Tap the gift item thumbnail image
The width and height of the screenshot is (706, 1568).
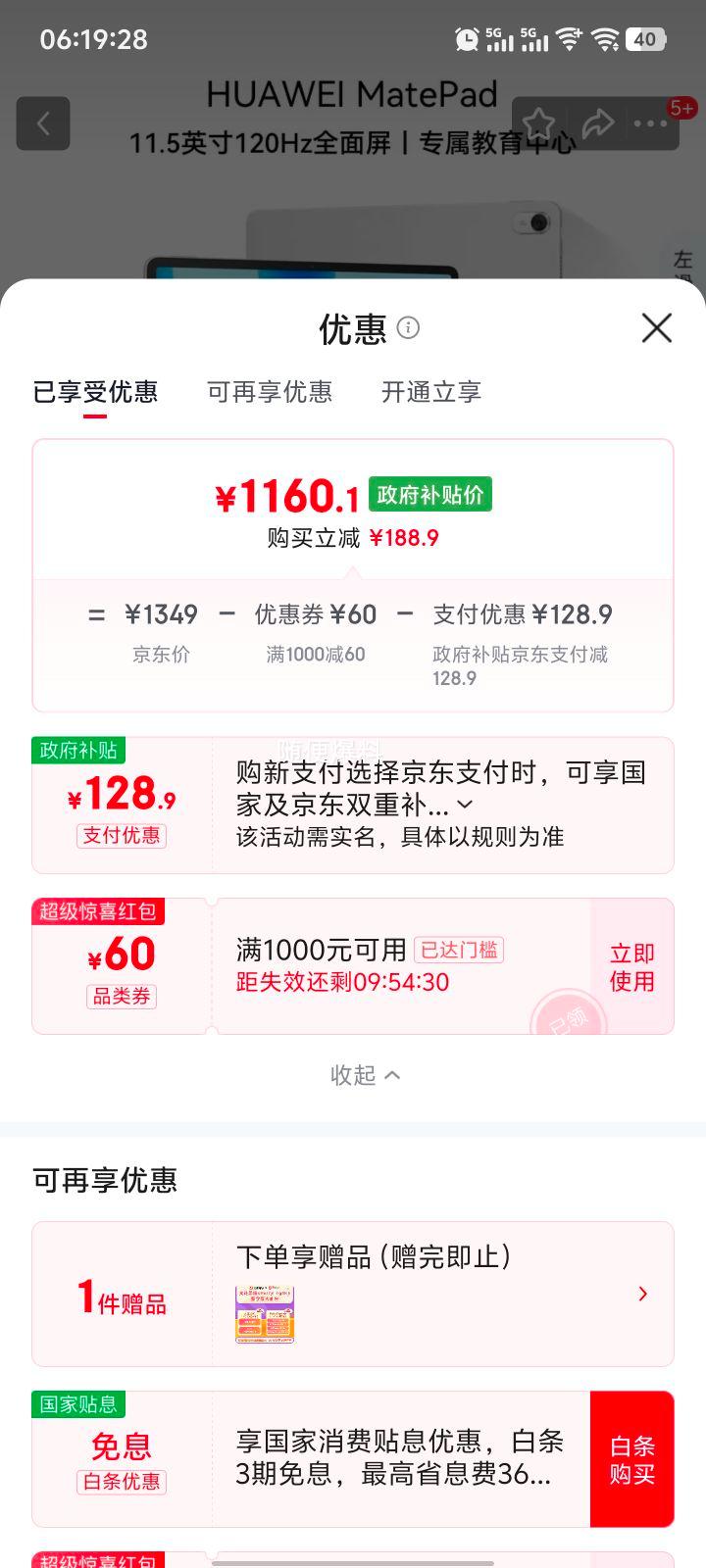(x=264, y=1314)
